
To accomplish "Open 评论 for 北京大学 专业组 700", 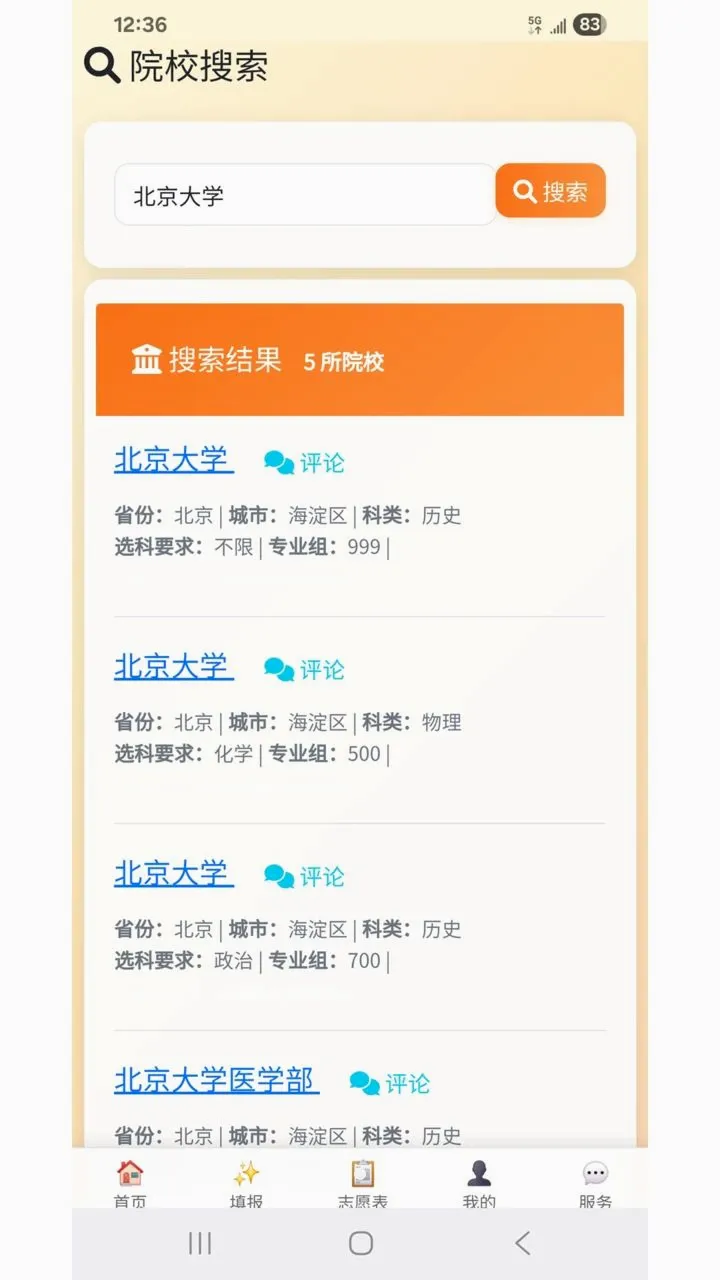I will (304, 877).
